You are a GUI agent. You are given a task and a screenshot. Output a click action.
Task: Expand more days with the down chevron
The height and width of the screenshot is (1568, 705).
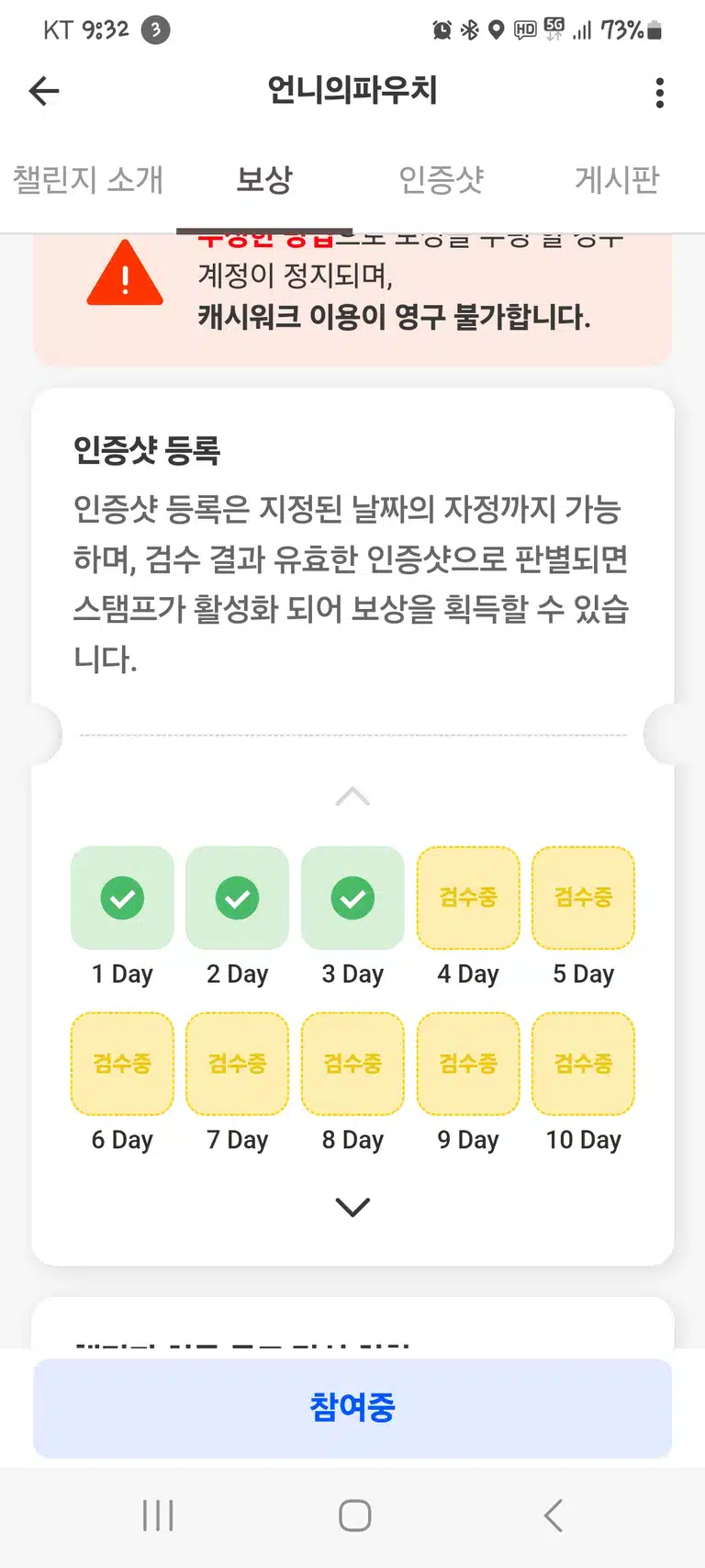coord(352,1207)
